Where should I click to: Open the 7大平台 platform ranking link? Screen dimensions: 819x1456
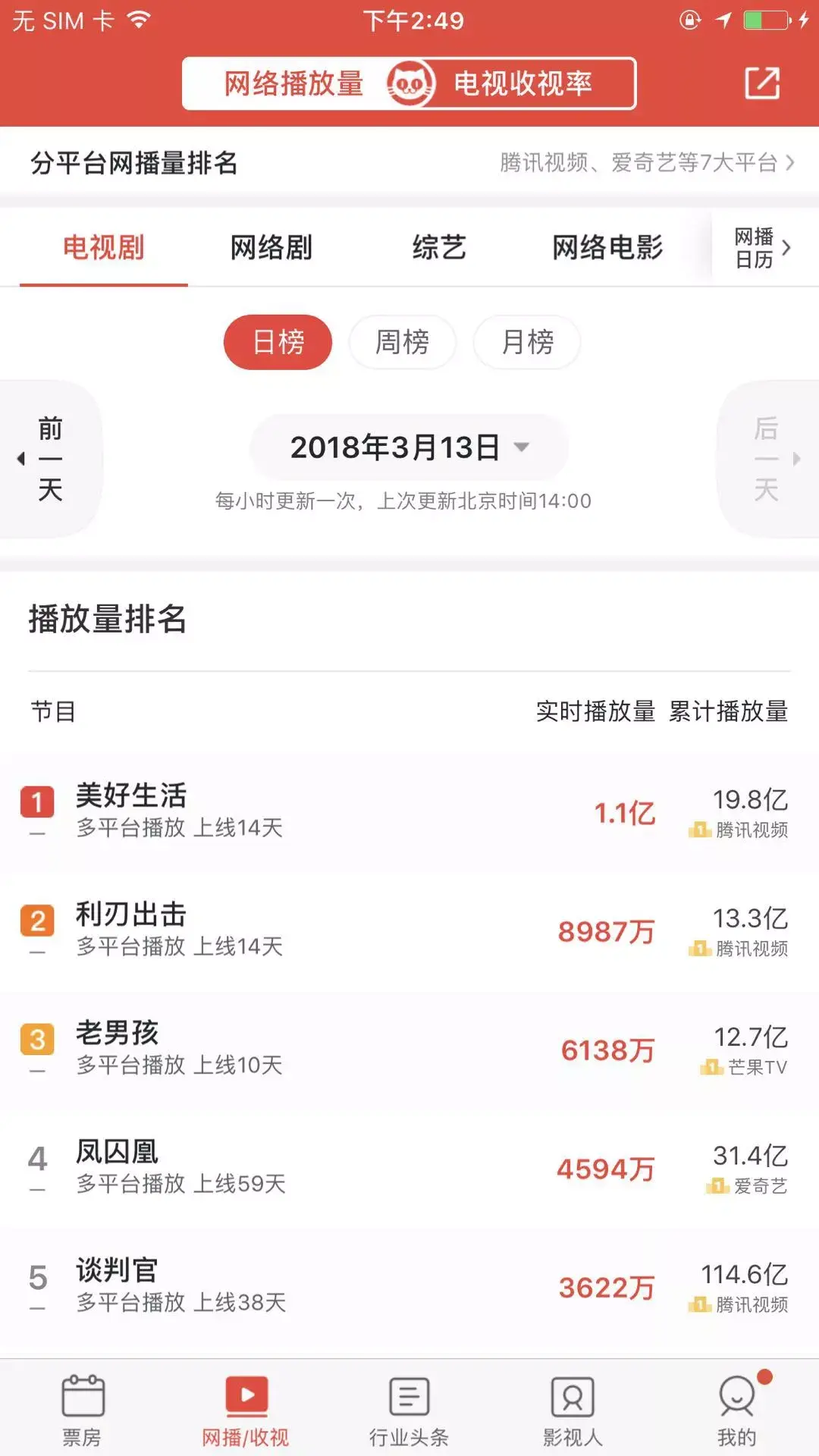pos(646,162)
